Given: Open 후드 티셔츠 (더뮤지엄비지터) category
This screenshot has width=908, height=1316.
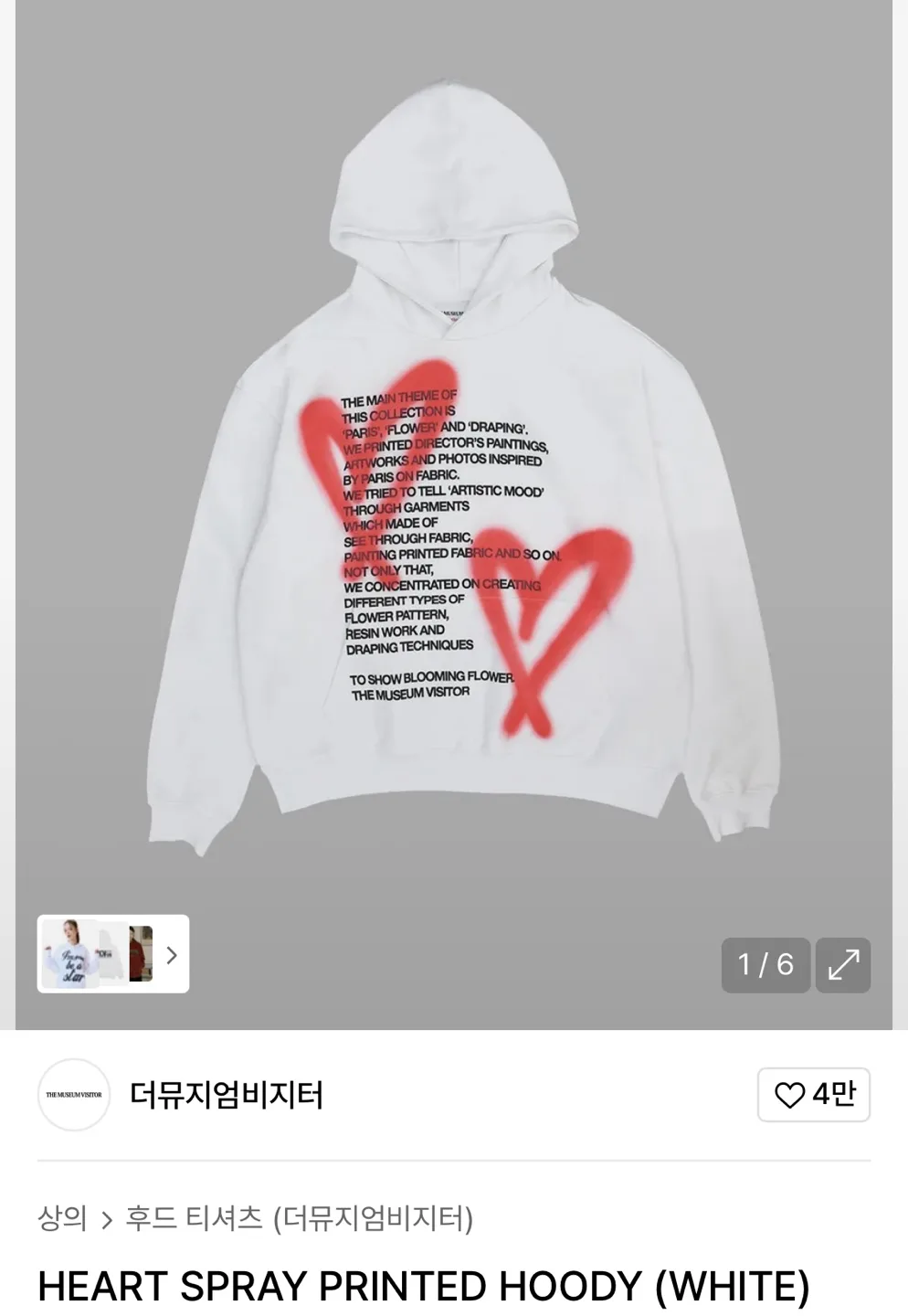Looking at the screenshot, I should [299, 1218].
